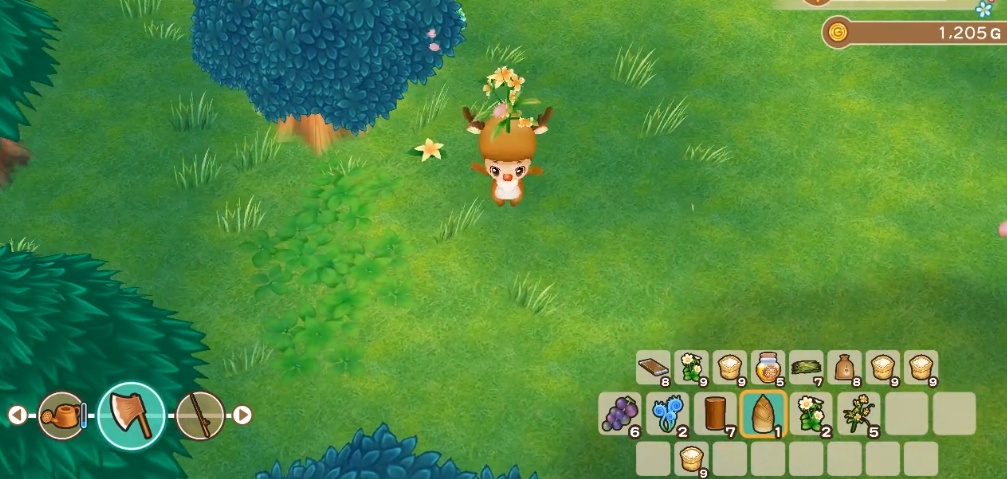The image size is (1007, 479).
Task: Select the honey jar inventory slot
Action: pyautogui.click(x=768, y=368)
